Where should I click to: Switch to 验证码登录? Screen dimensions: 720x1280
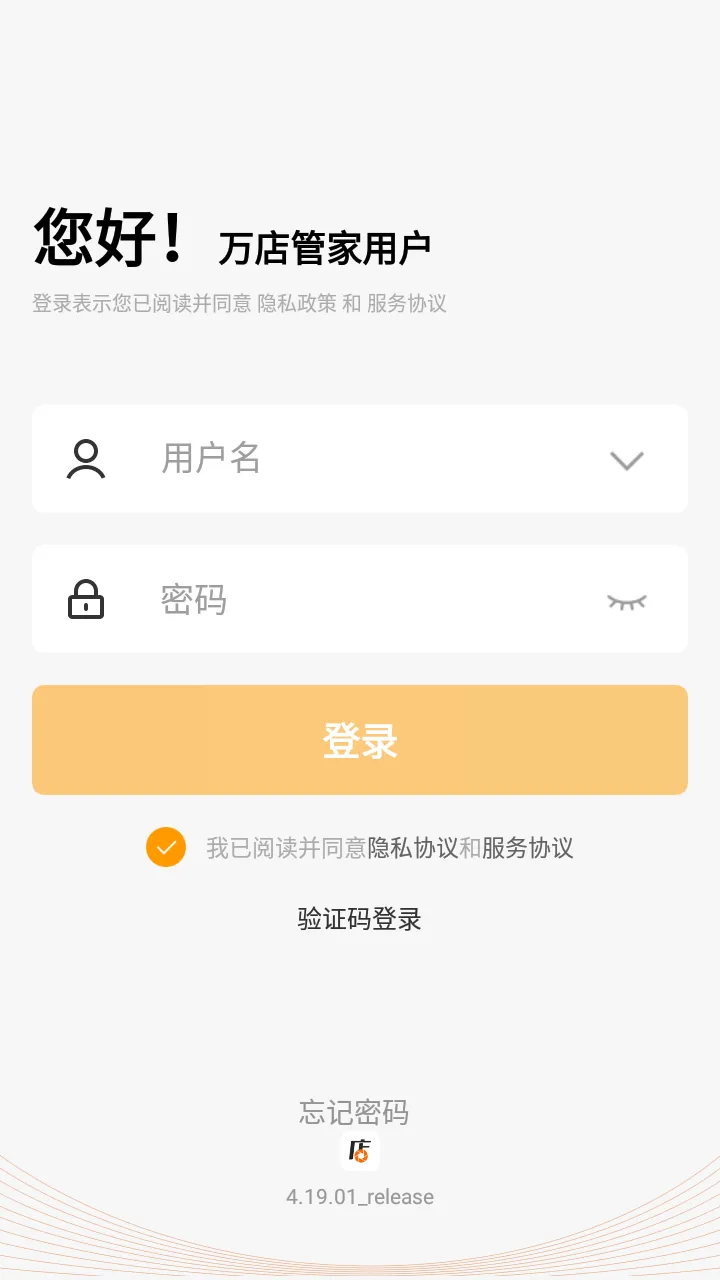click(360, 919)
